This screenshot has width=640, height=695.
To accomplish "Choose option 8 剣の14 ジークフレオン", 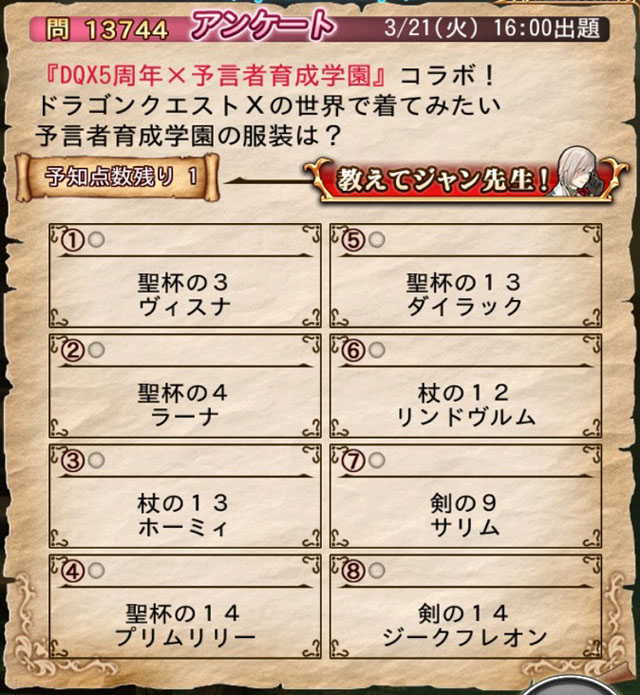I will (465, 610).
